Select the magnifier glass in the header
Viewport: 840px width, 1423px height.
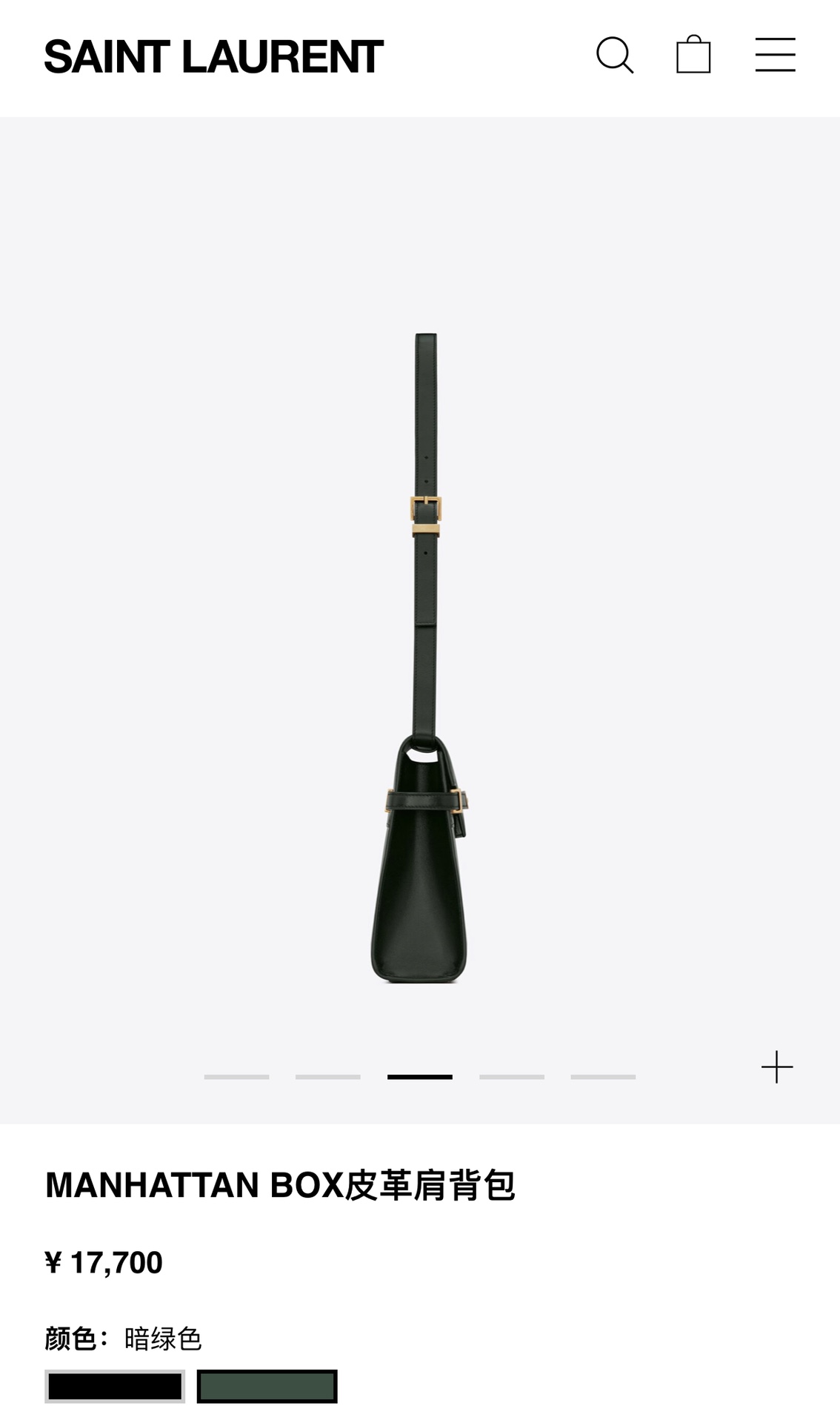coord(613,54)
